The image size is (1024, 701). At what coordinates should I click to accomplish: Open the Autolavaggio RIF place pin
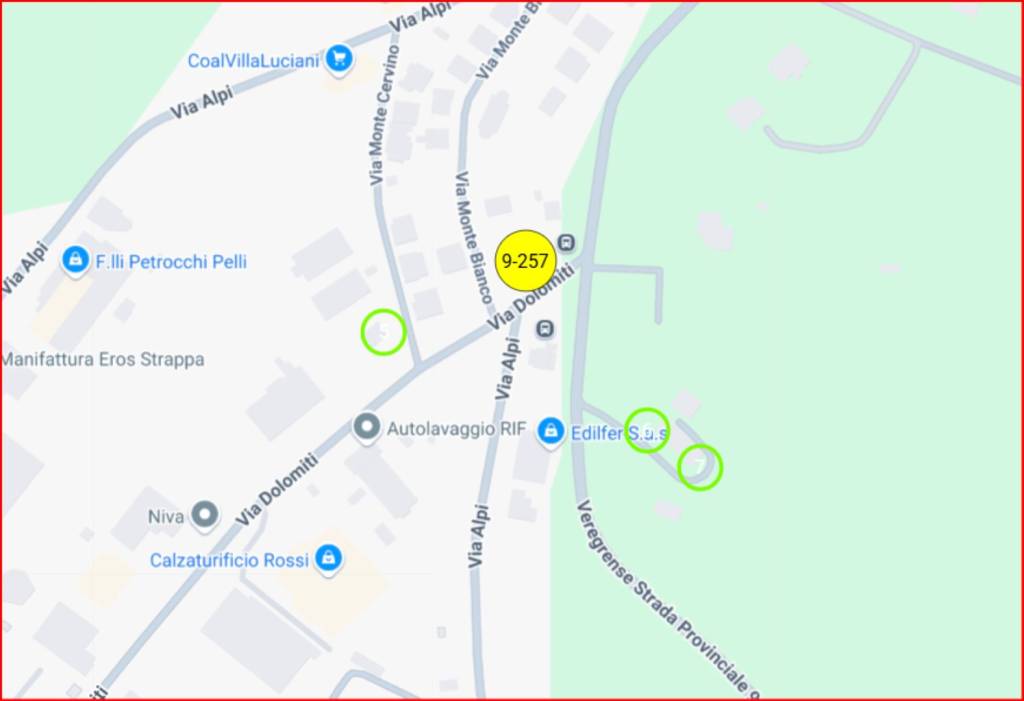367,428
